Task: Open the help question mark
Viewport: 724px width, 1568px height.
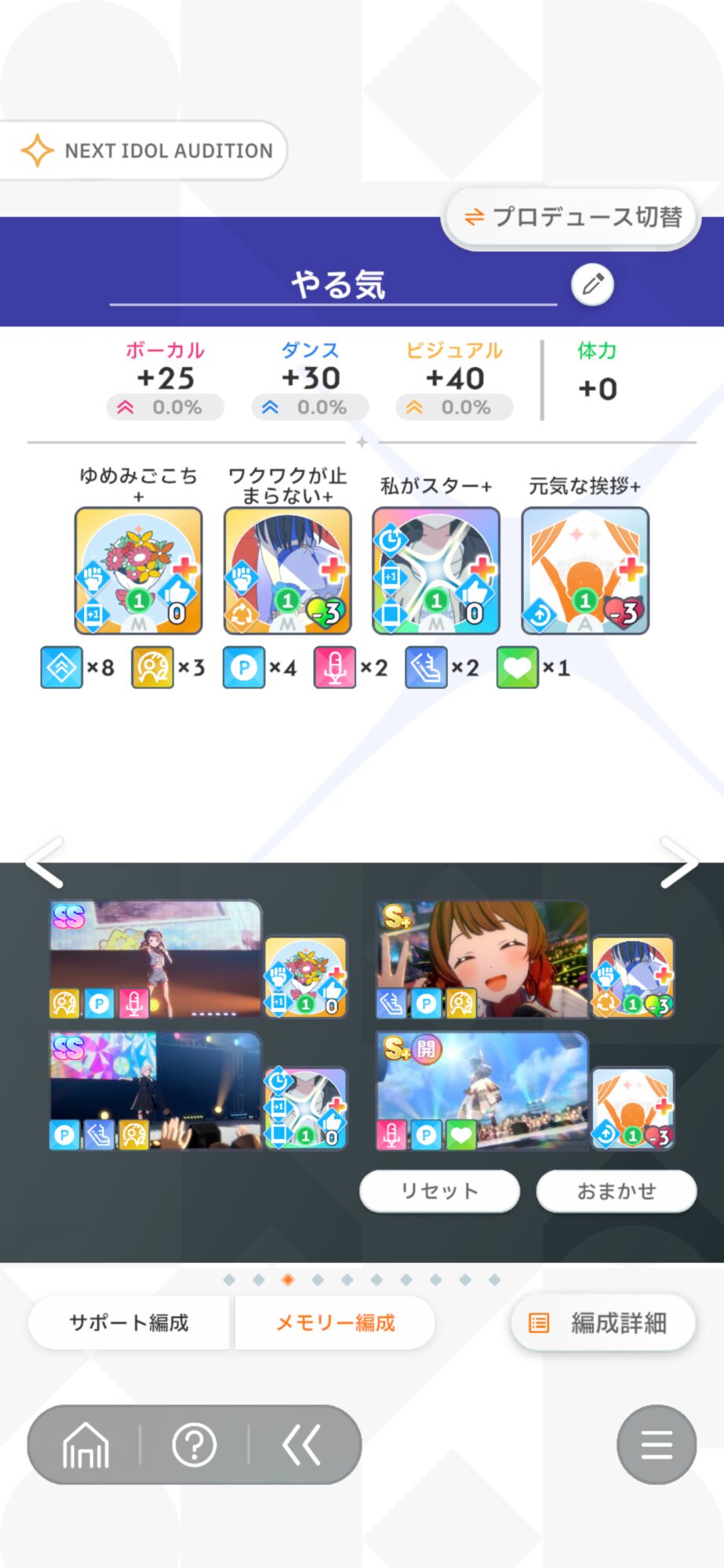Action: 195,1445
